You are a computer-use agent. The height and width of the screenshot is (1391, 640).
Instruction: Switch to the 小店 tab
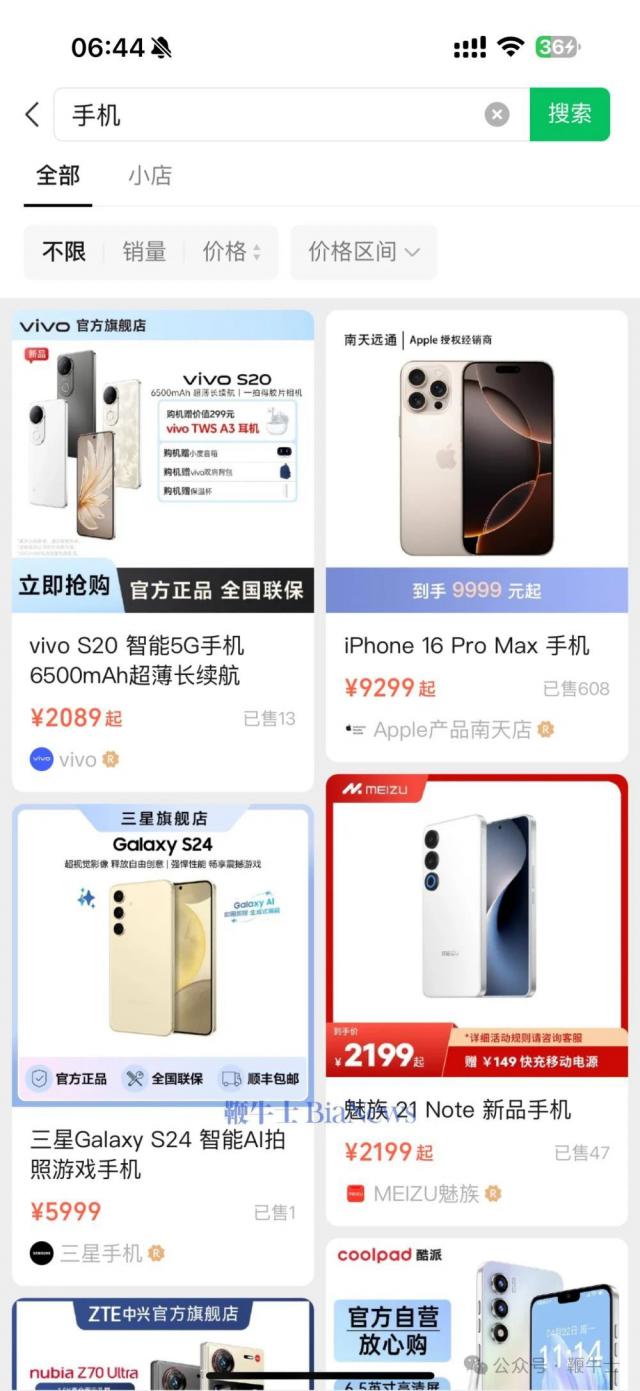(x=150, y=176)
